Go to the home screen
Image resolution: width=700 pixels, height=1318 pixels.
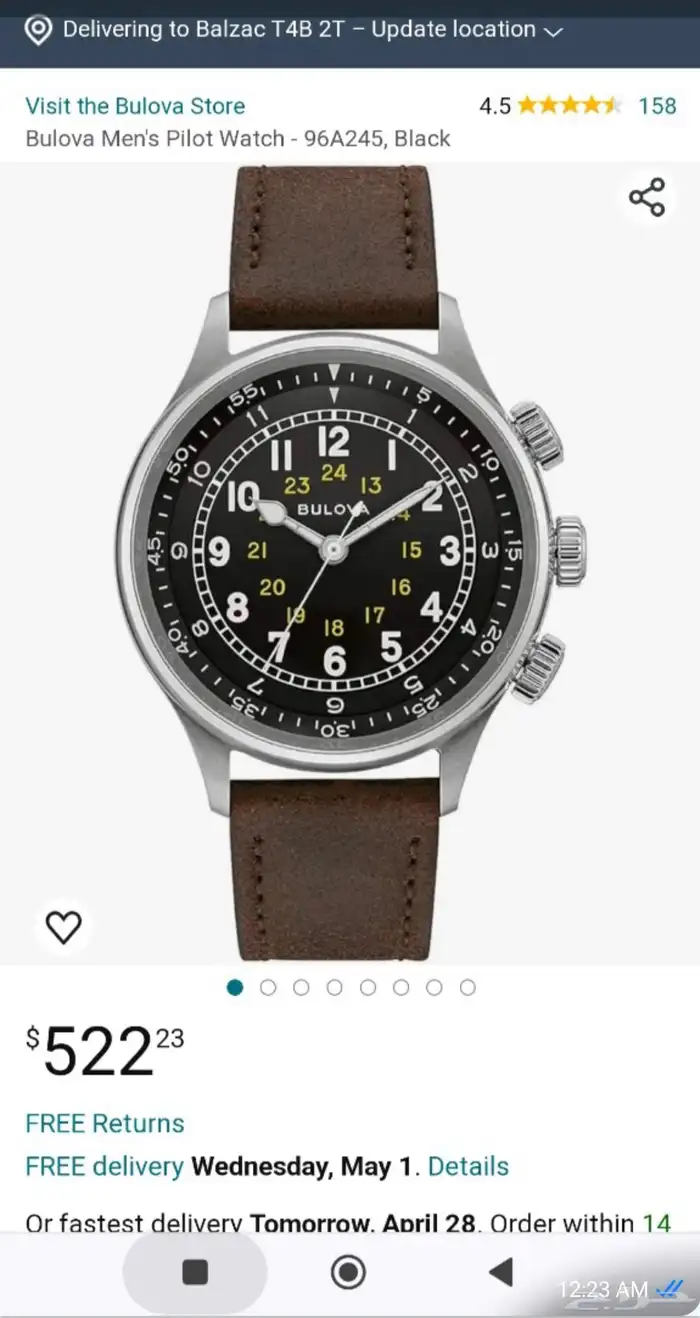348,1272
